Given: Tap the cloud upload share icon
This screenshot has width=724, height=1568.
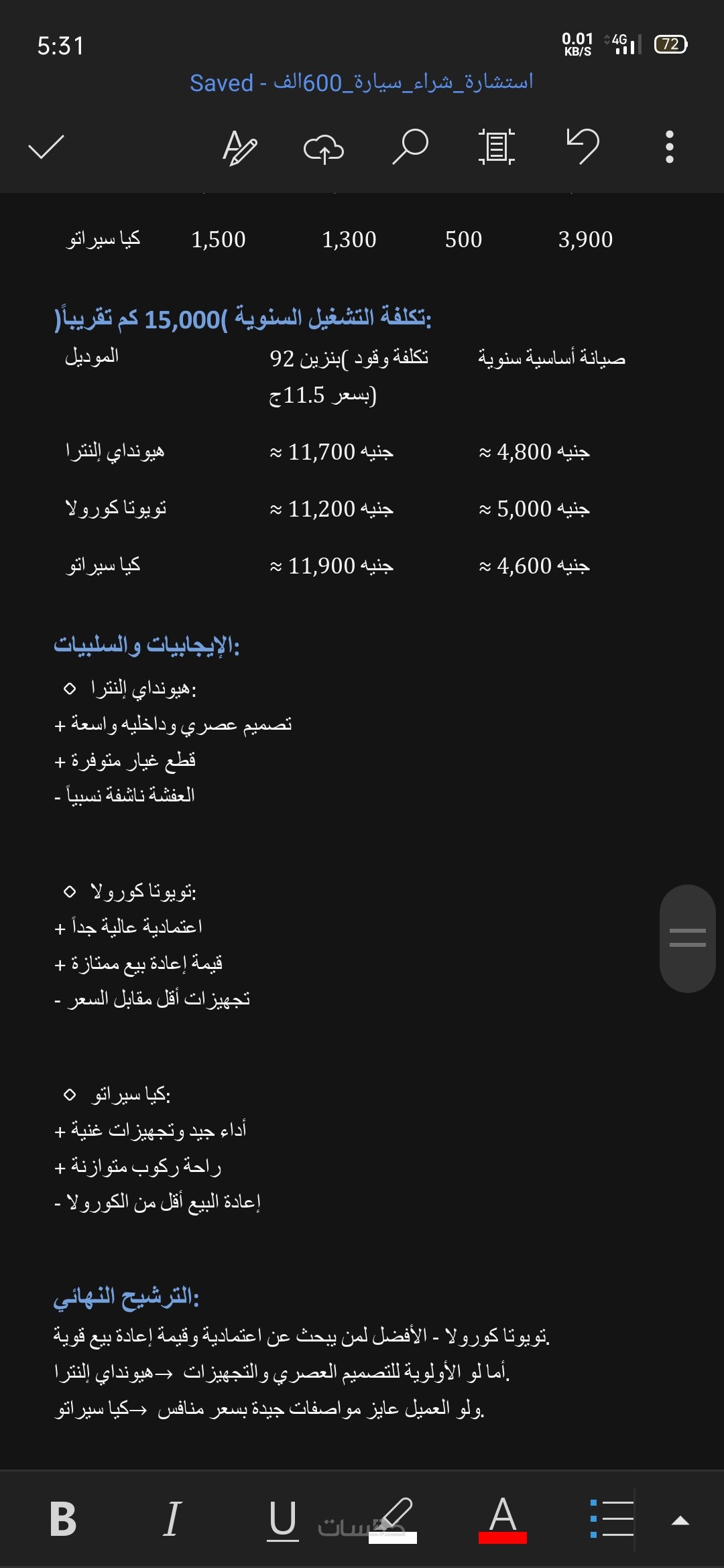Looking at the screenshot, I should tap(324, 147).
